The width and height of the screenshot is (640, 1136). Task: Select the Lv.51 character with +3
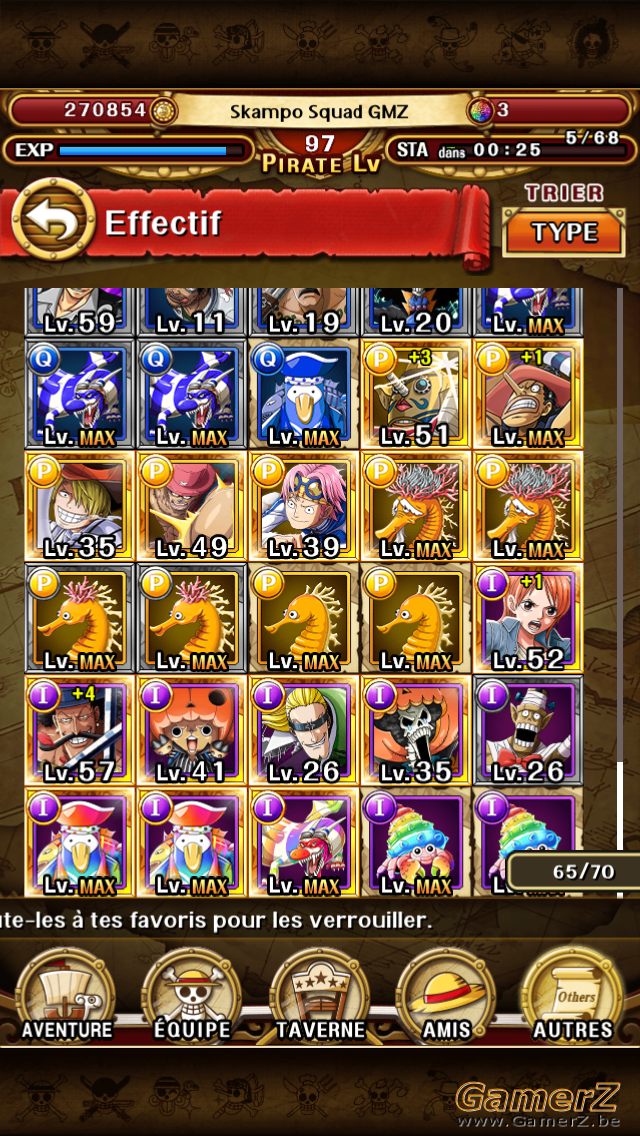coord(415,393)
